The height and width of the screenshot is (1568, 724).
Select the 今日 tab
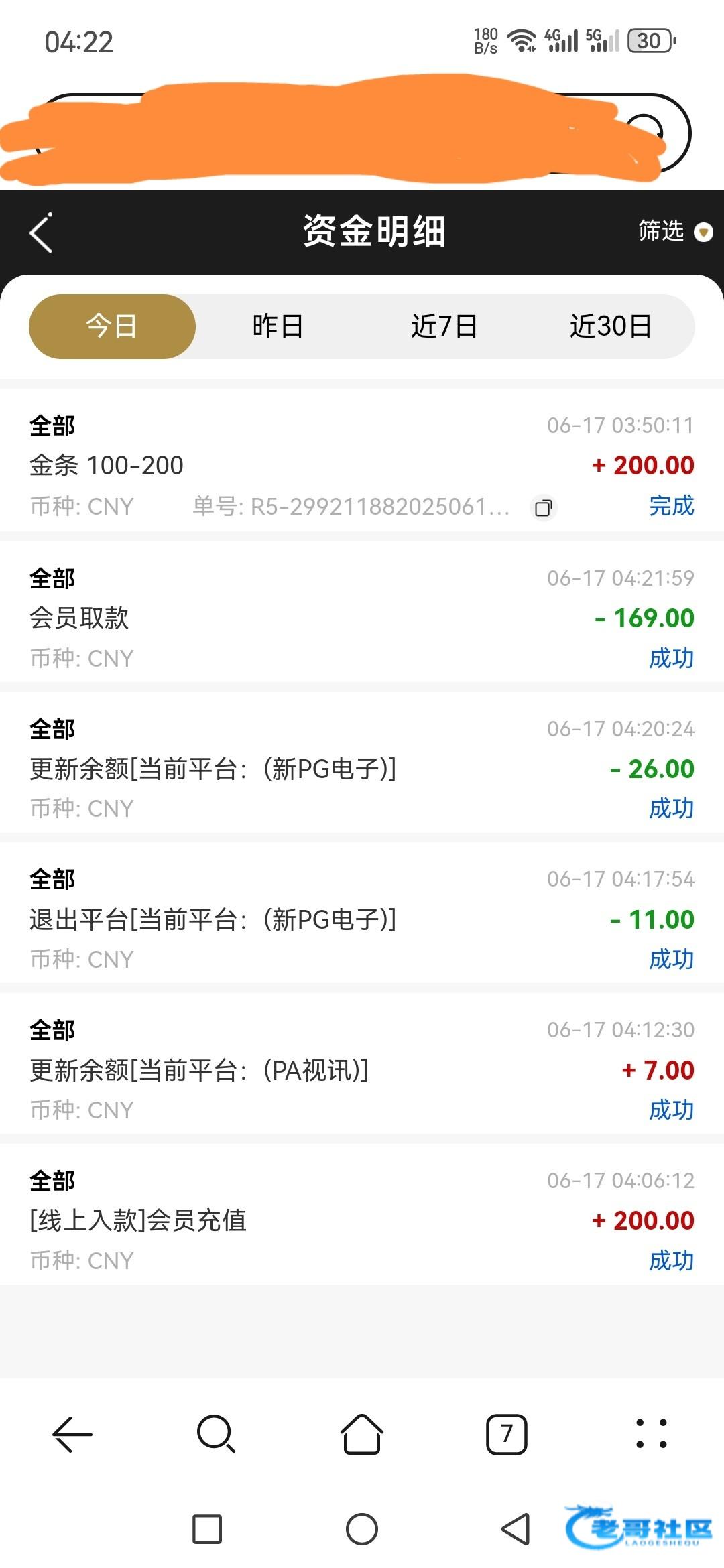point(112,326)
